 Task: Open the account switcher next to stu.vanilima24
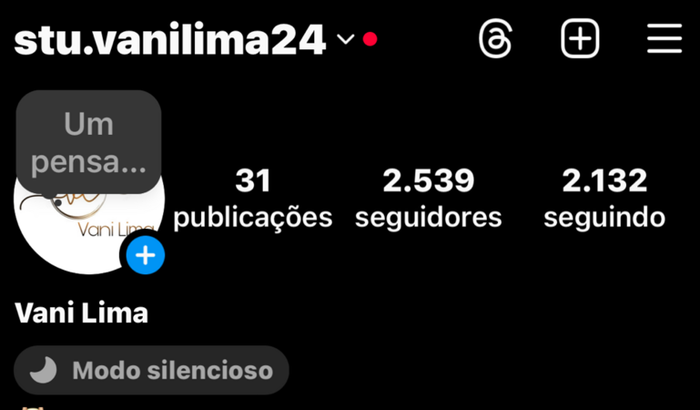click(345, 40)
